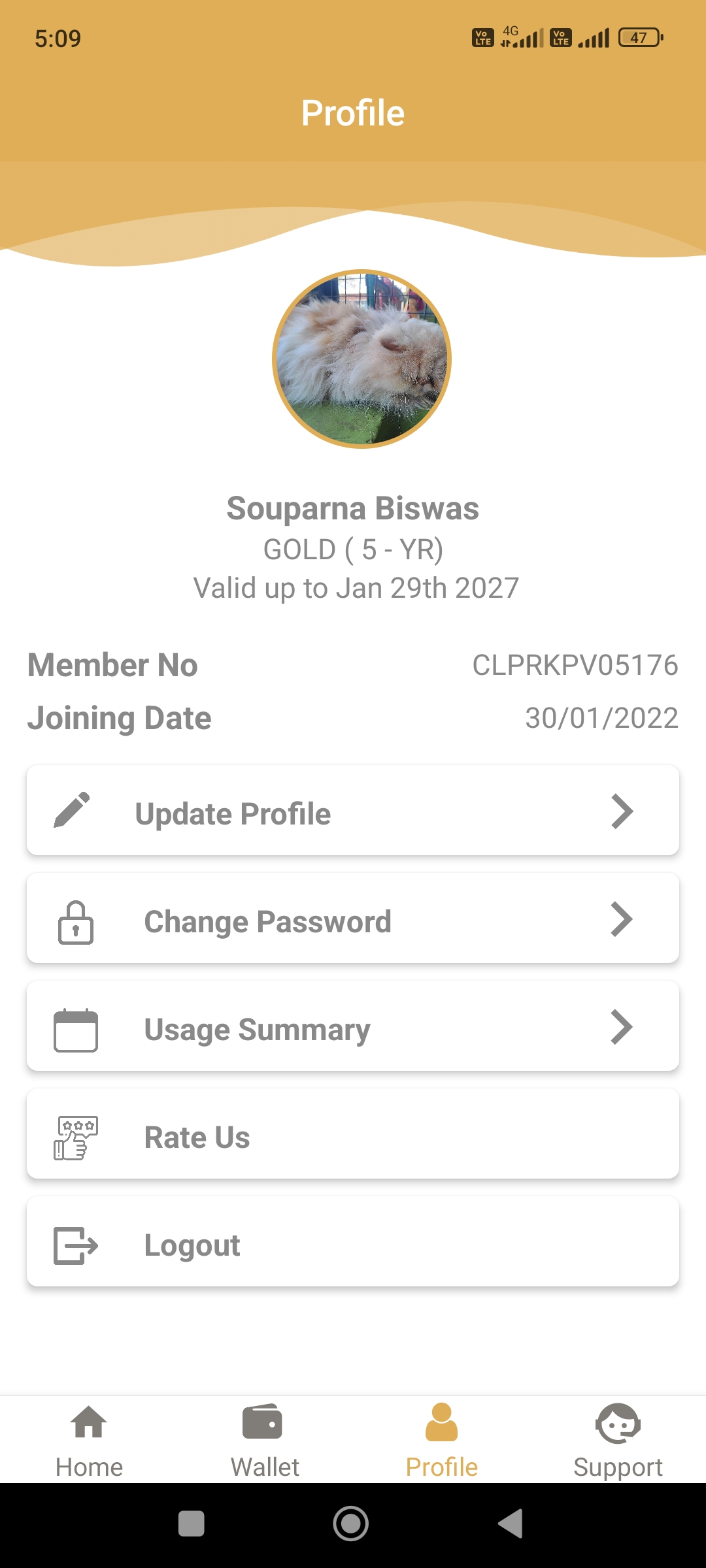Go to the system home screen

[x=351, y=1524]
